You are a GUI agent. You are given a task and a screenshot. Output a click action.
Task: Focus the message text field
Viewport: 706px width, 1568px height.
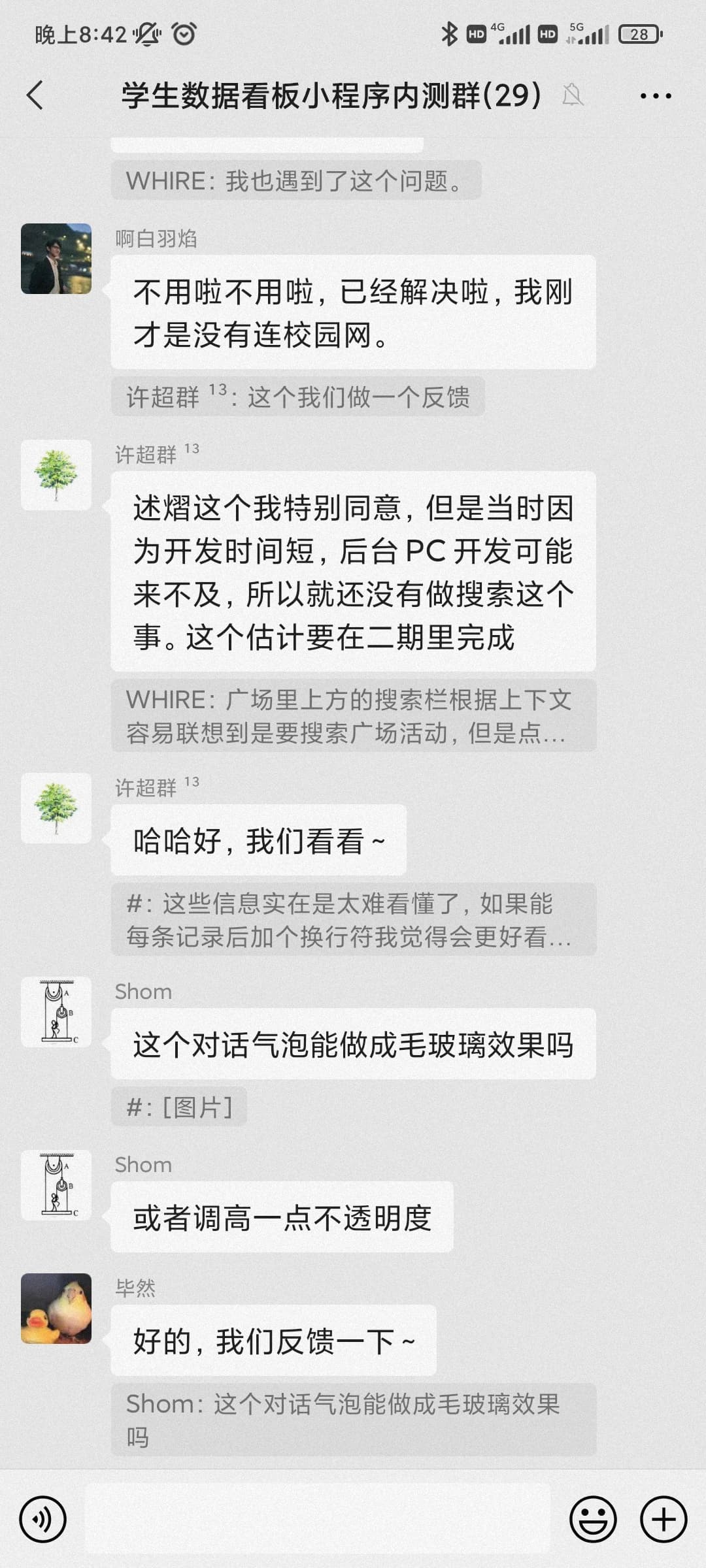coord(318,1519)
